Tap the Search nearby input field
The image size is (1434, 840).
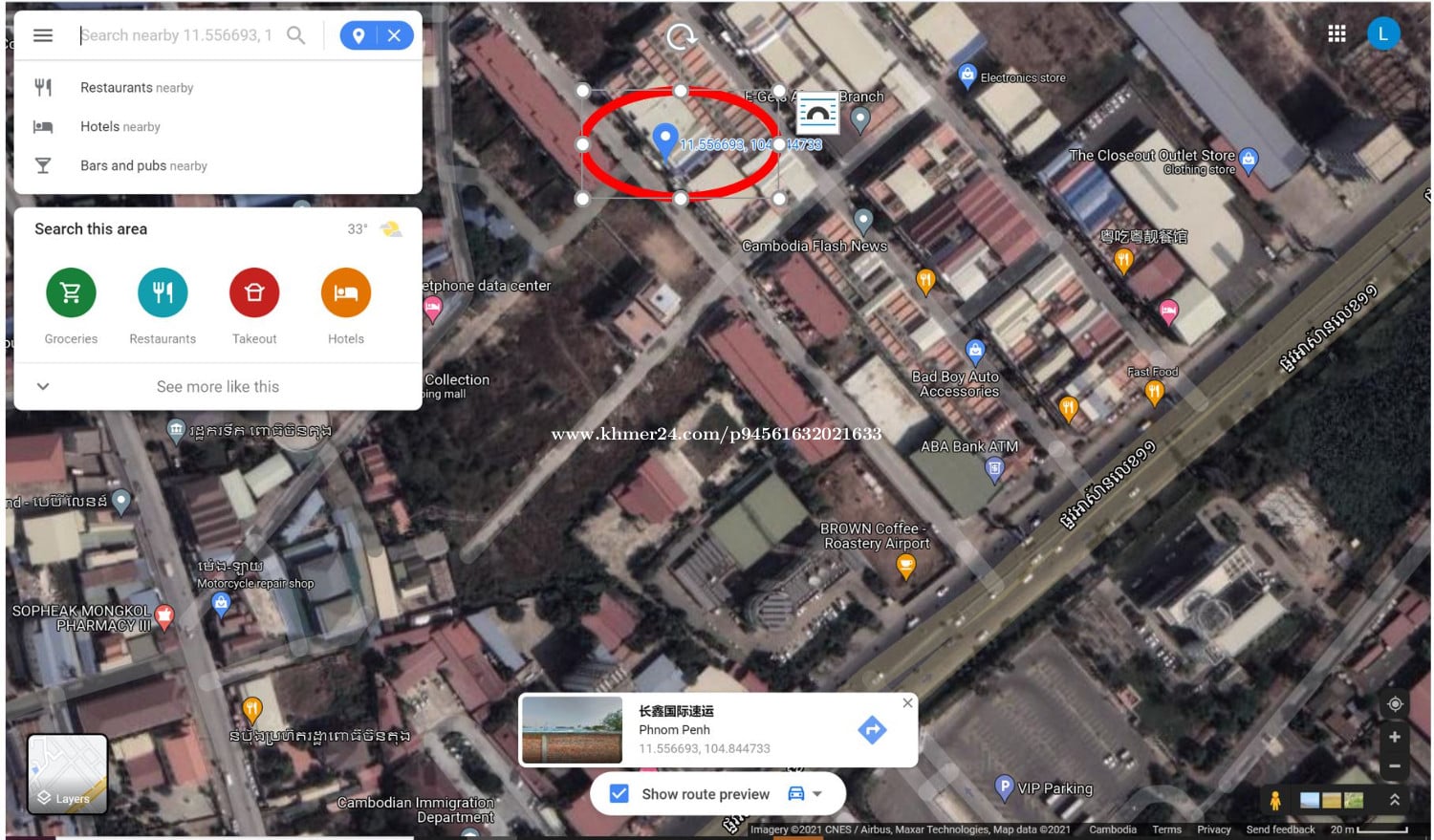(x=177, y=35)
